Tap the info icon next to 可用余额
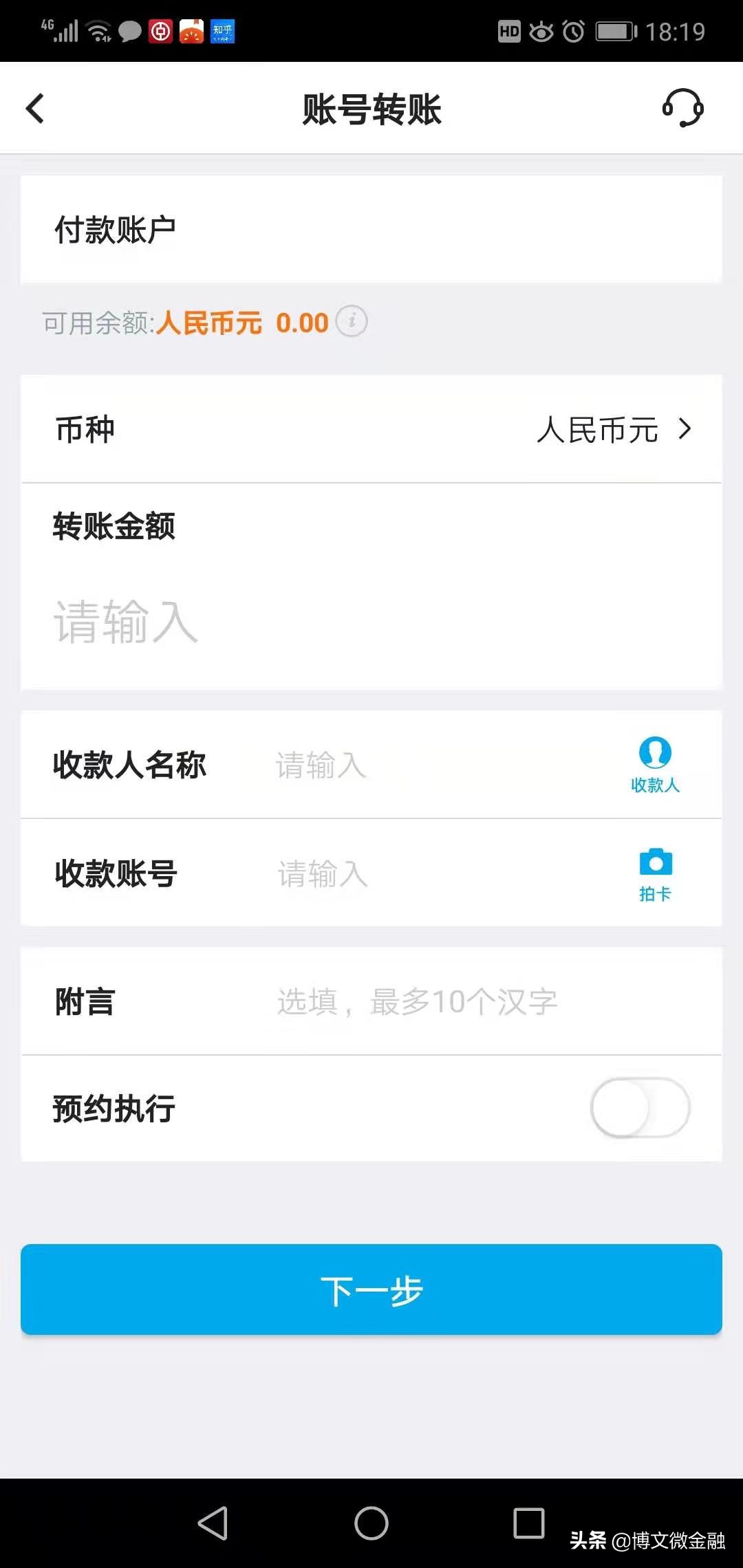Screen dimensions: 743x1568 (x=352, y=322)
